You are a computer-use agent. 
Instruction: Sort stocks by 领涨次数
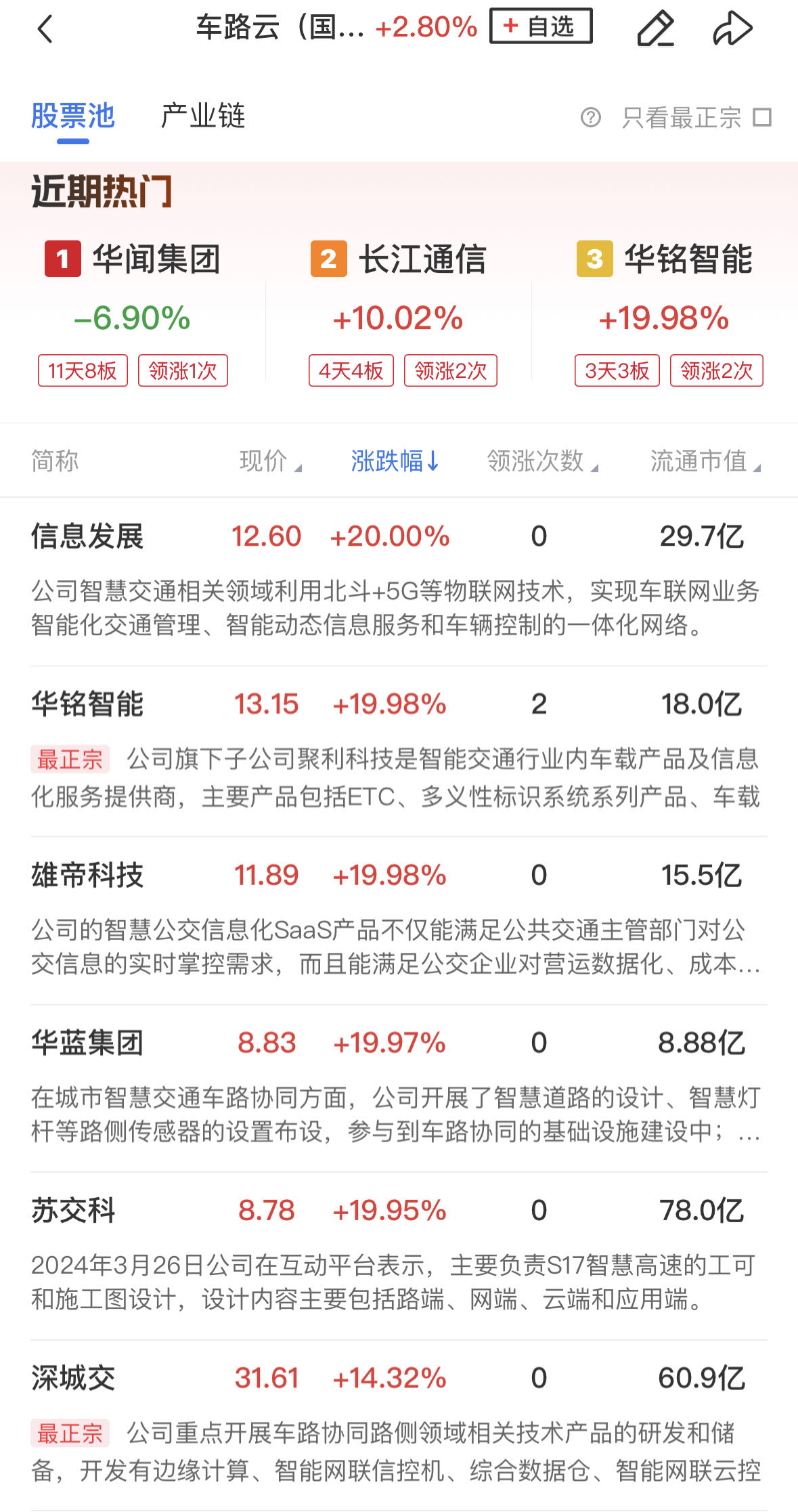pos(541,461)
